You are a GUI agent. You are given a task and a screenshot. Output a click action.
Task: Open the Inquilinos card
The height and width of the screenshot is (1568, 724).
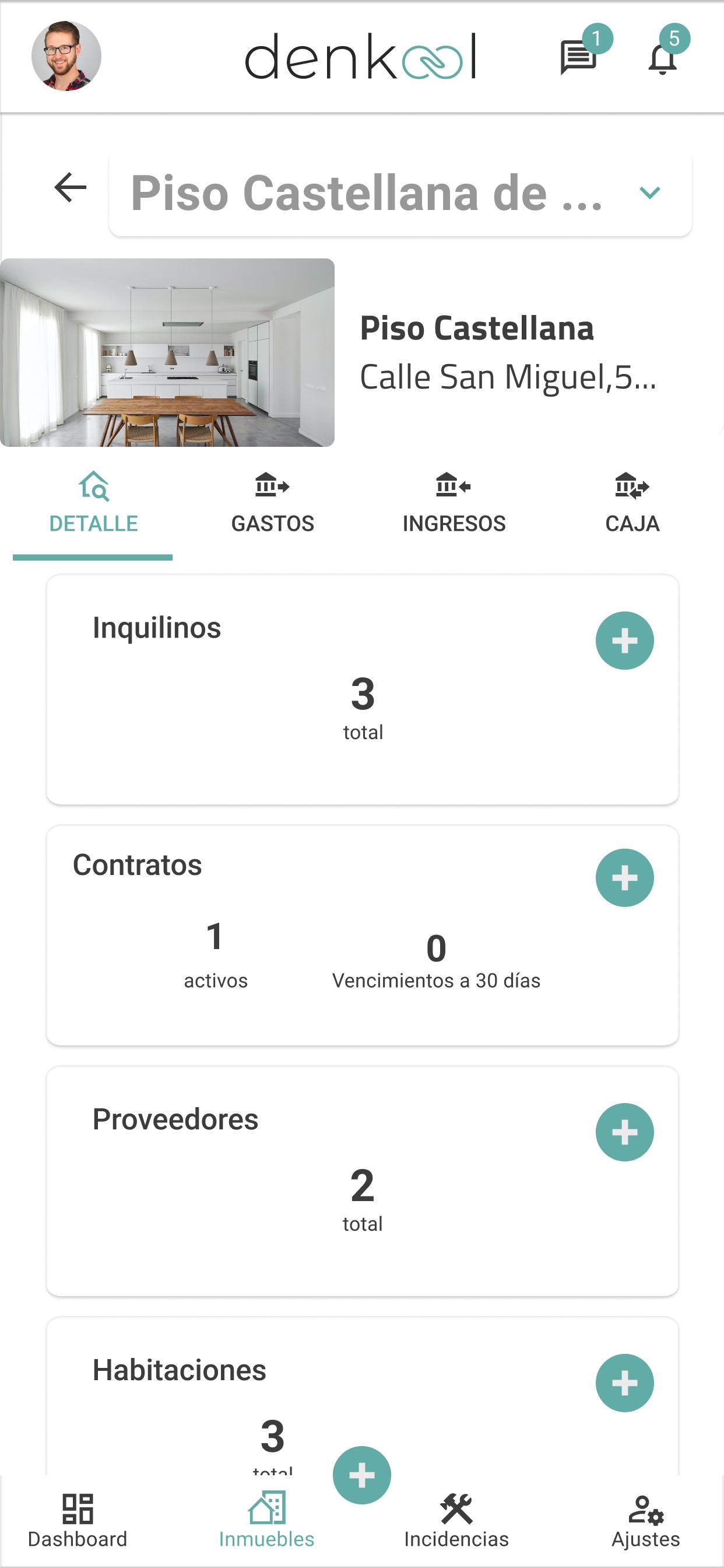pyautogui.click(x=363, y=689)
